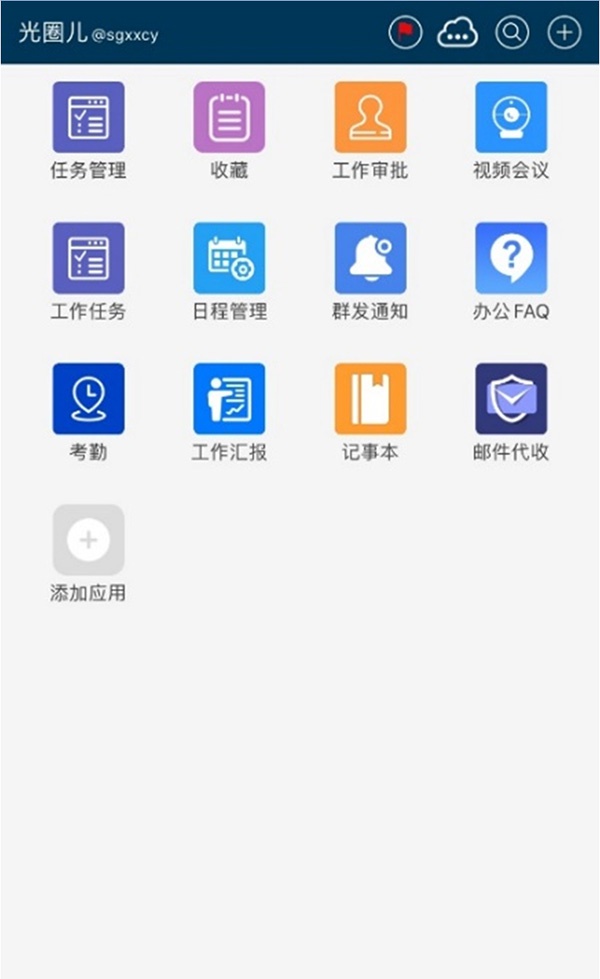This screenshot has width=600, height=979.
Task: Open search from the top bar
Action: 512,32
